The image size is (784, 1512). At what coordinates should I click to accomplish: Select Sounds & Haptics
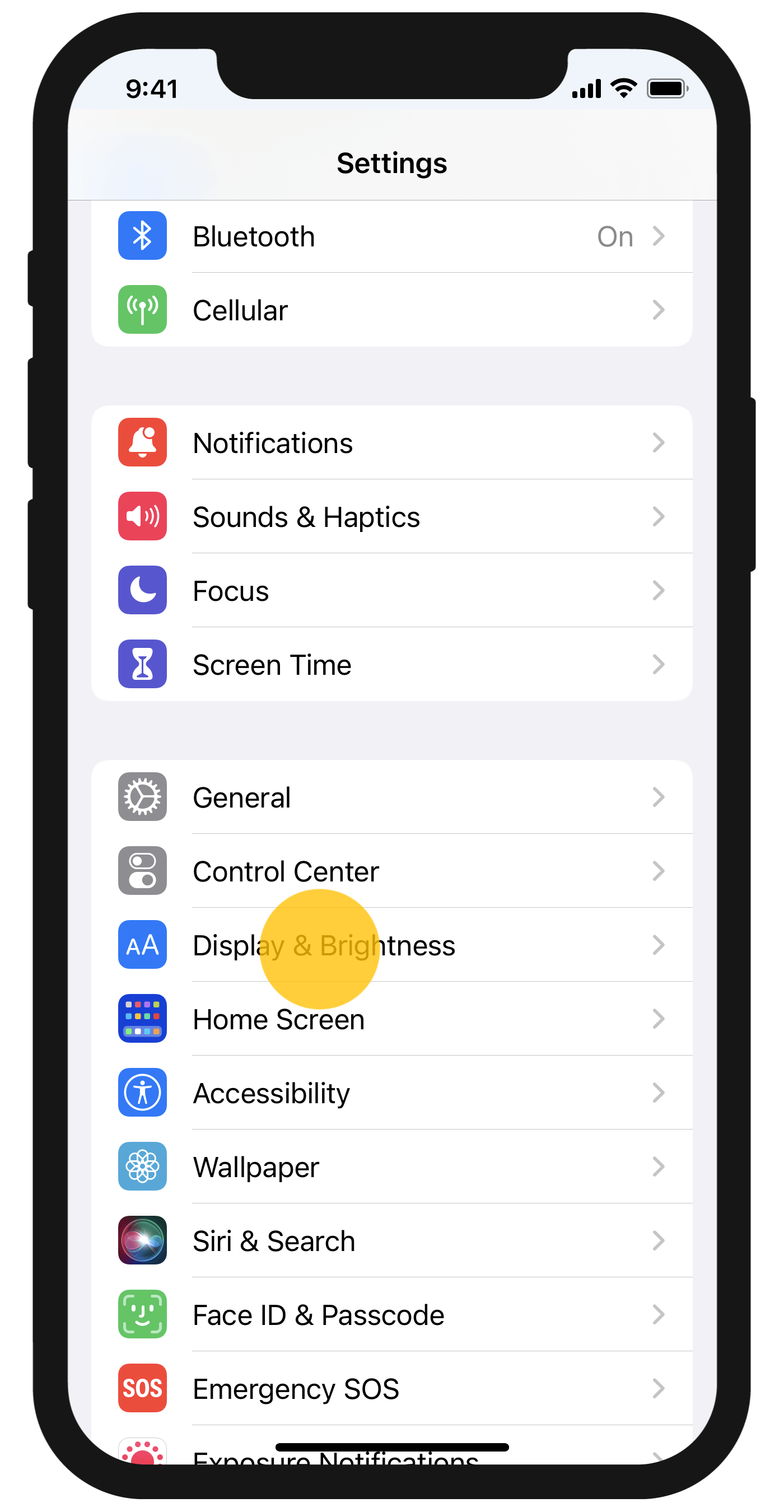pyautogui.click(x=391, y=516)
